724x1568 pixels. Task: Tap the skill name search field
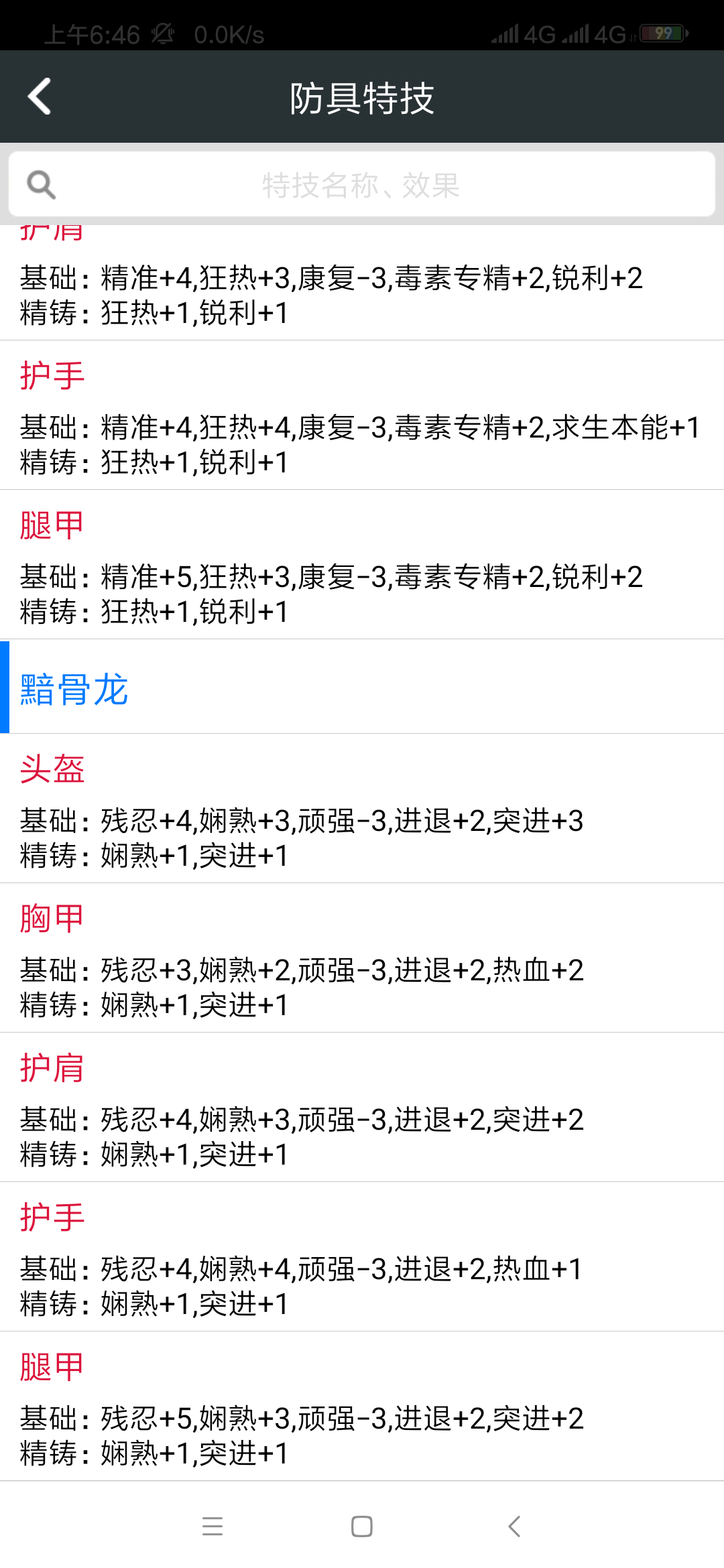pyautogui.click(x=362, y=184)
